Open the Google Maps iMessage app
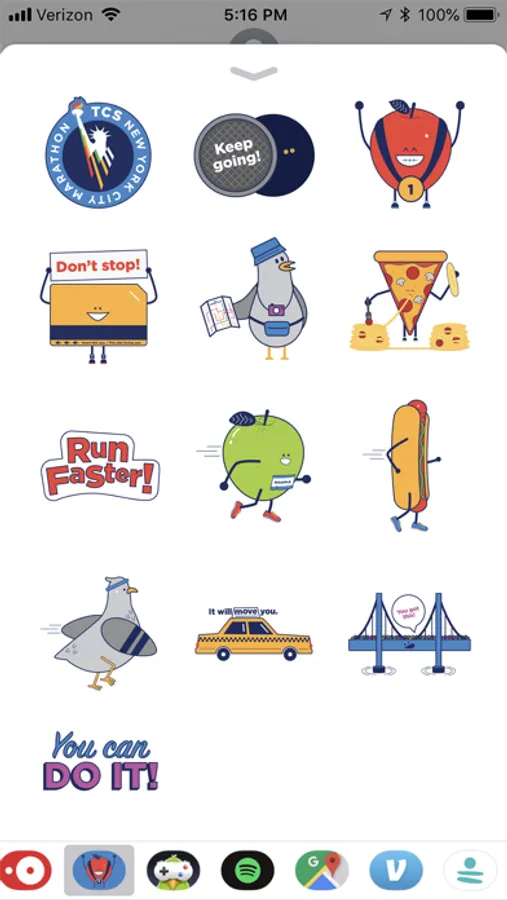 pyautogui.click(x=322, y=870)
